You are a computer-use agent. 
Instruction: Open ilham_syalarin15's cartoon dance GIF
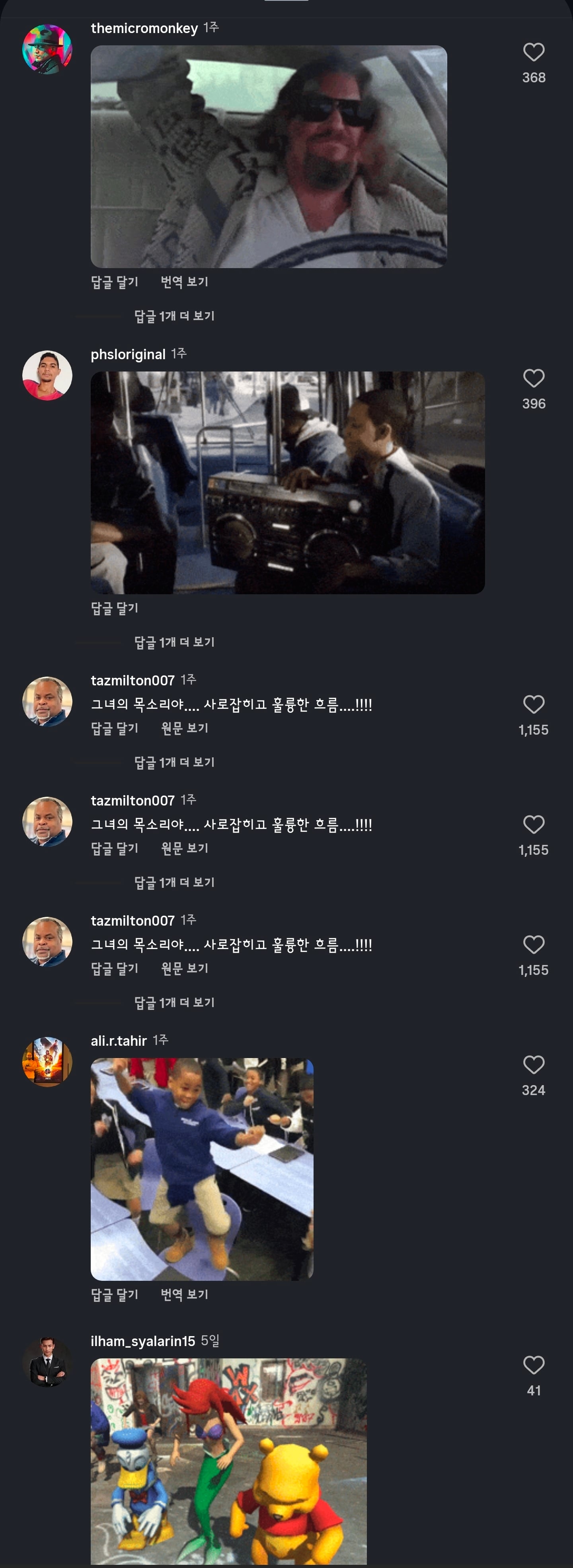228,1461
